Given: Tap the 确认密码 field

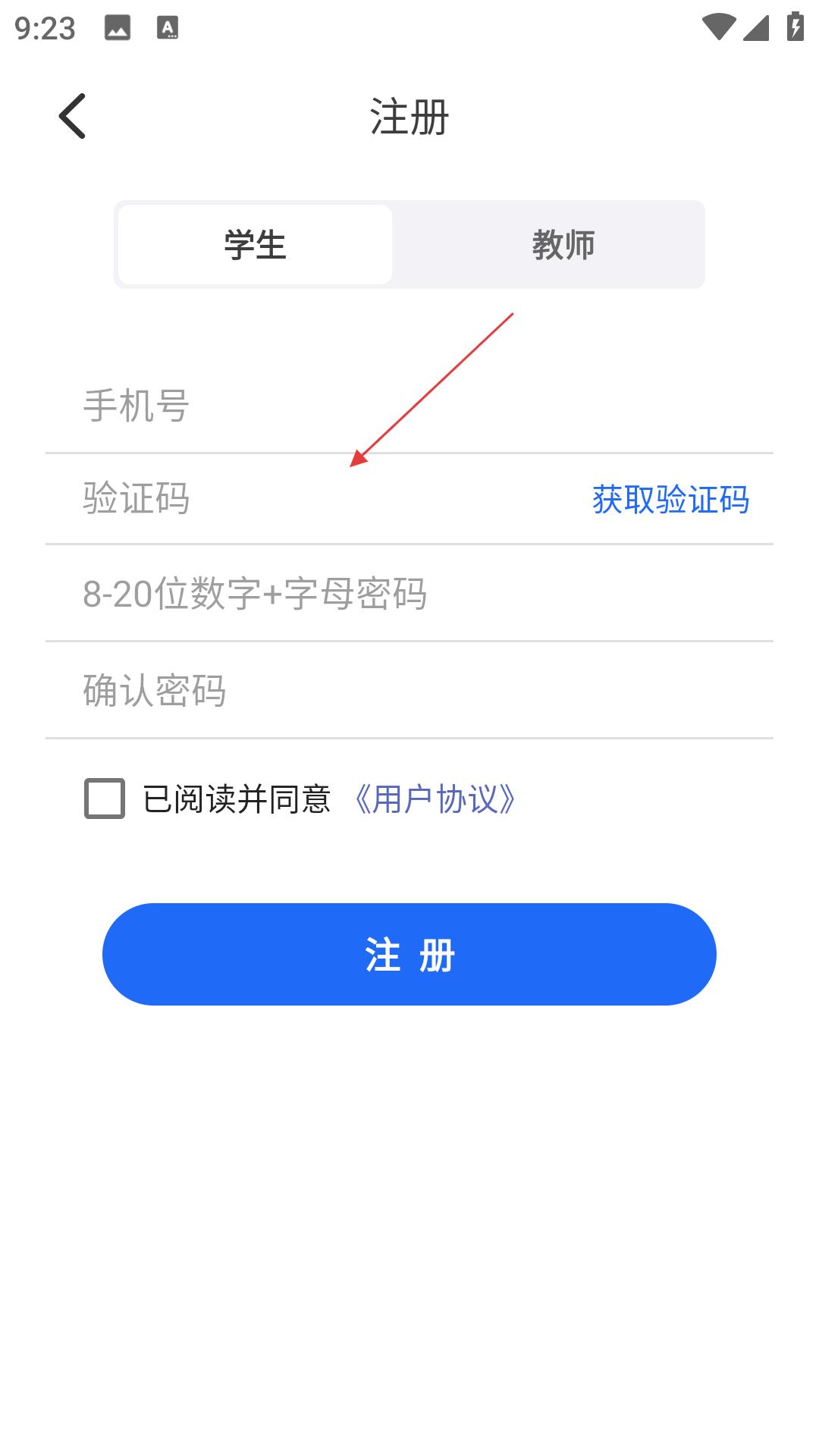Looking at the screenshot, I should (409, 691).
